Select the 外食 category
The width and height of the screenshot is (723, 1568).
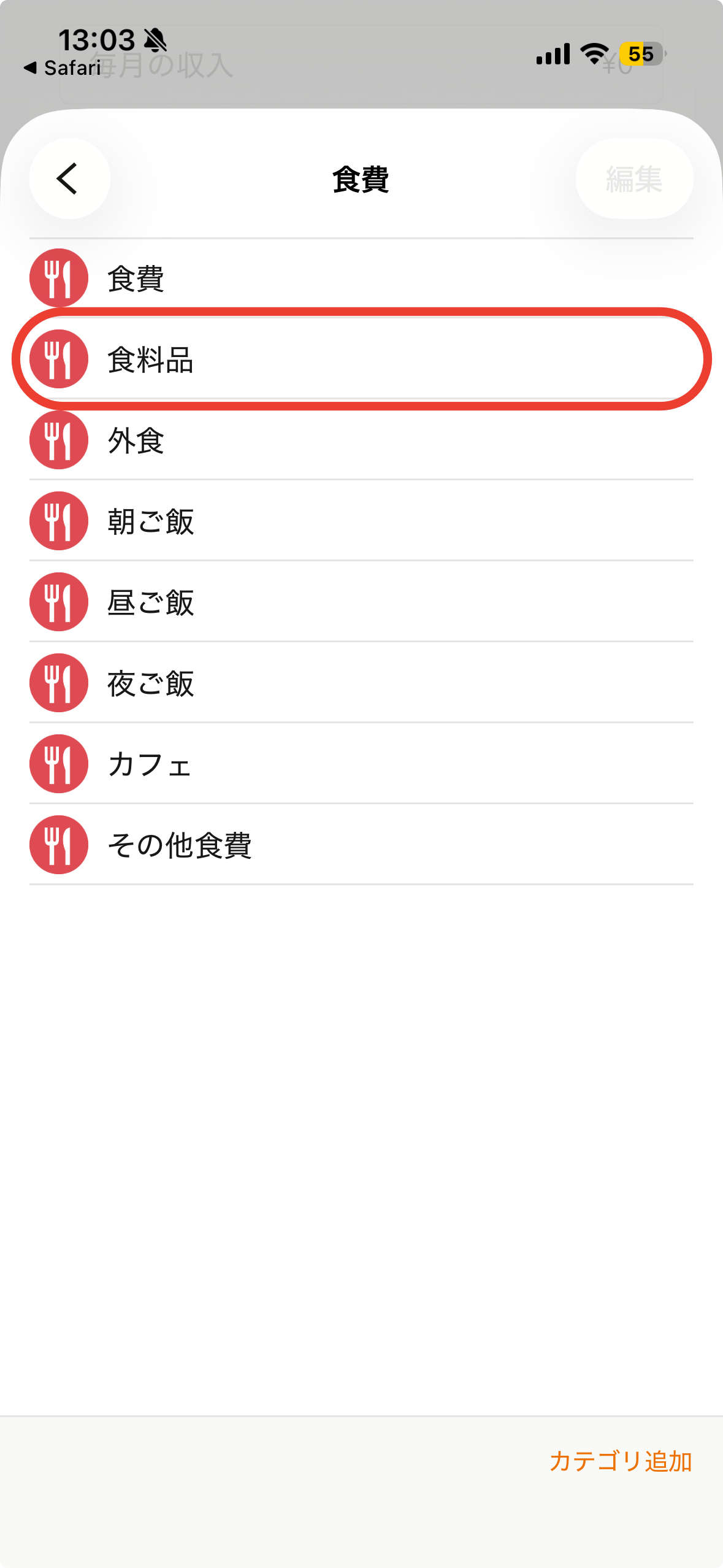click(361, 440)
